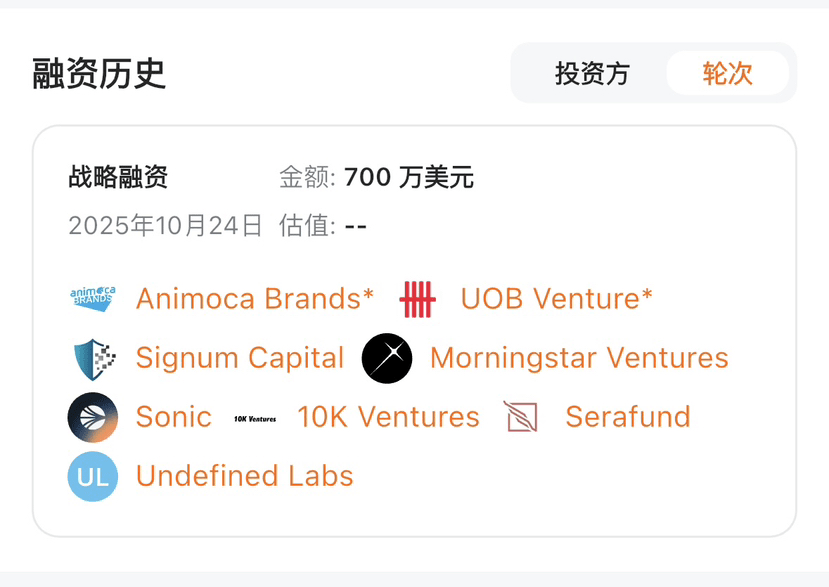The image size is (829, 587).
Task: Open UOB Venture investor page
Action: point(556,298)
